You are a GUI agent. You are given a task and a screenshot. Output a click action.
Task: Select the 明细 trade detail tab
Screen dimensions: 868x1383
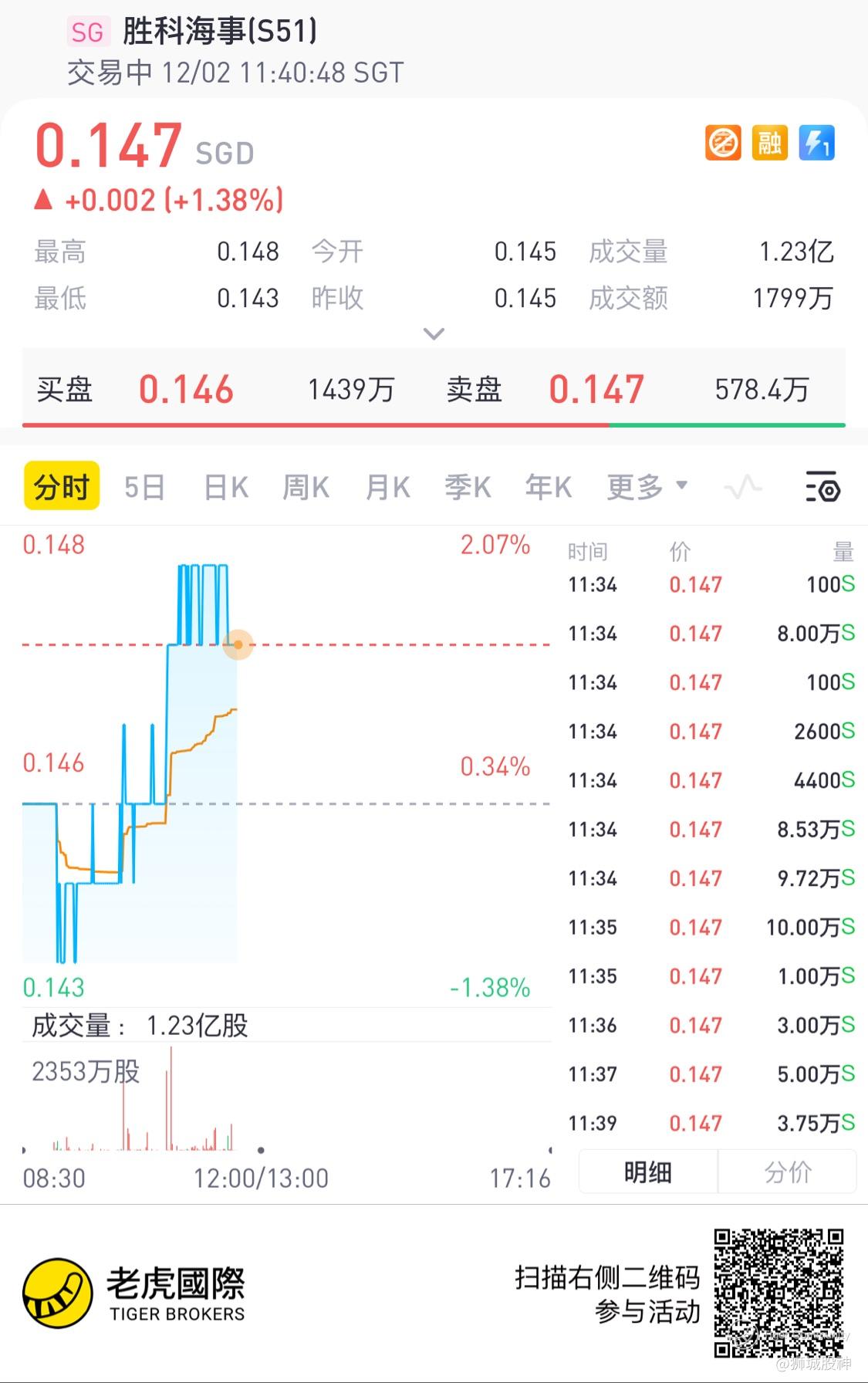click(647, 1172)
